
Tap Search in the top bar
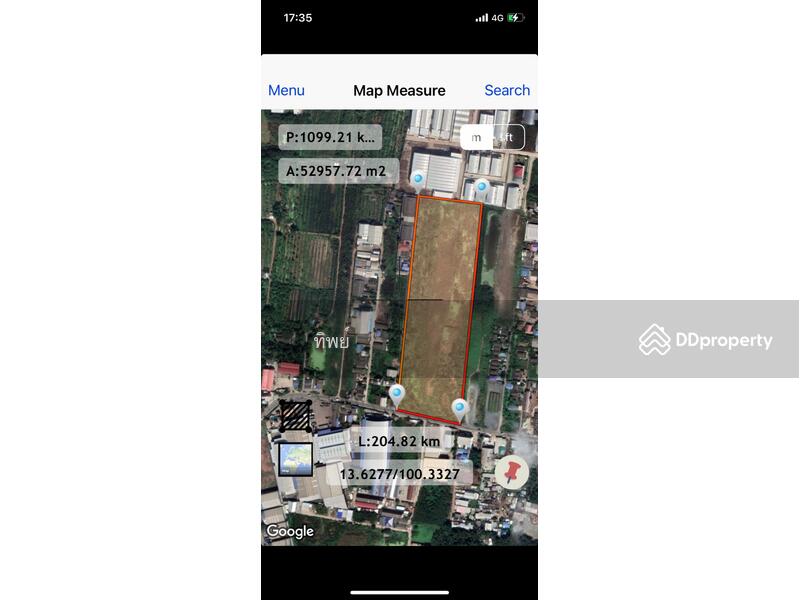(507, 90)
